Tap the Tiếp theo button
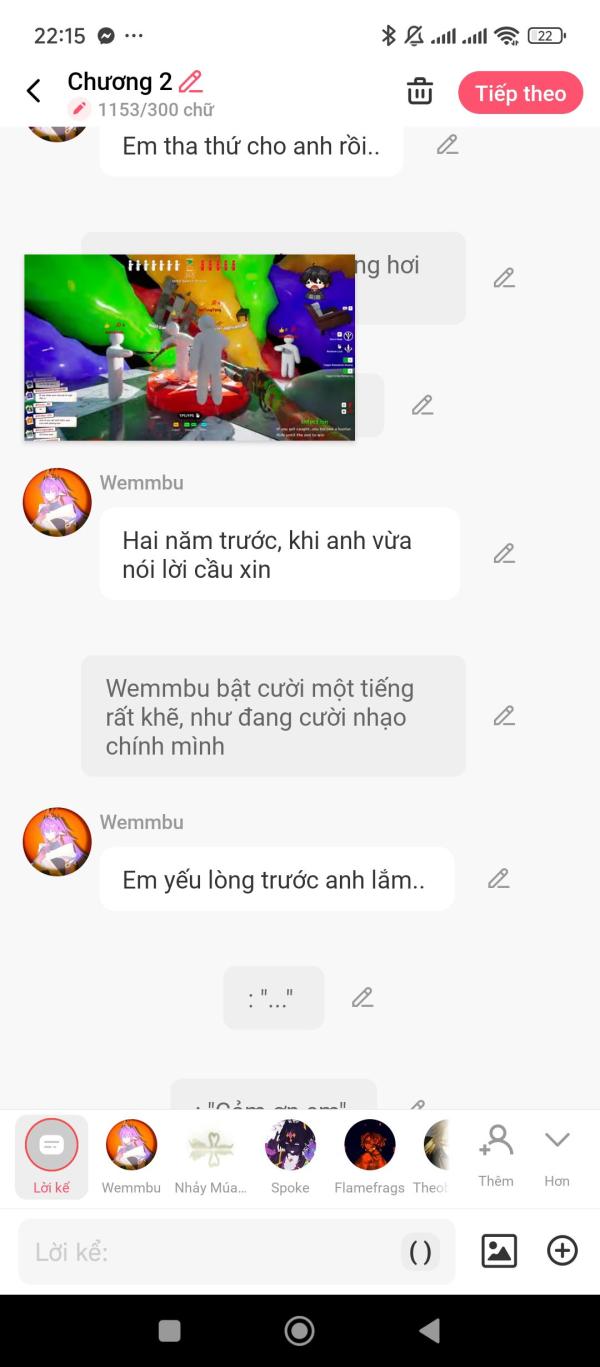 tap(520, 93)
